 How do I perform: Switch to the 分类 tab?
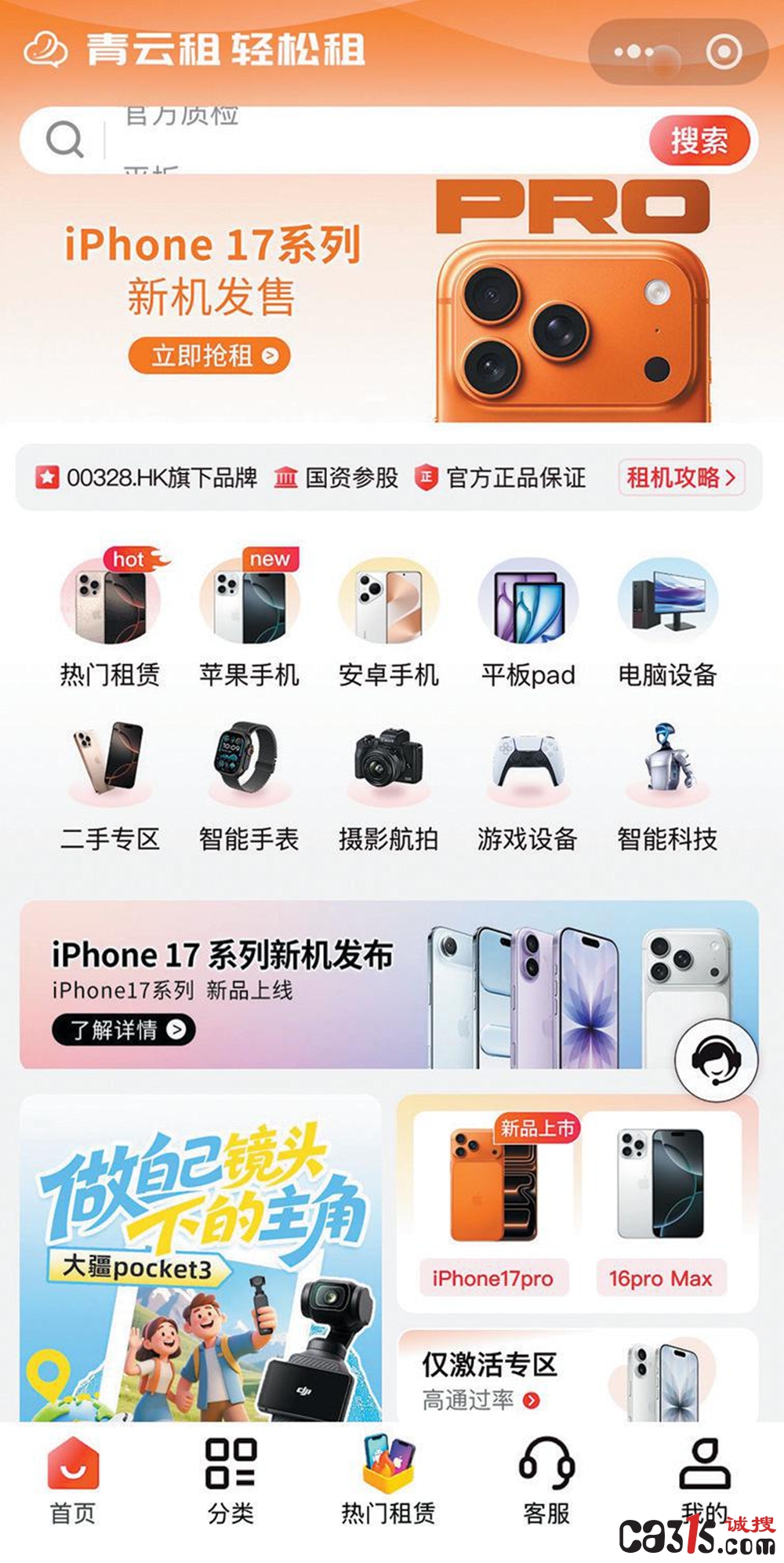(x=230, y=1480)
